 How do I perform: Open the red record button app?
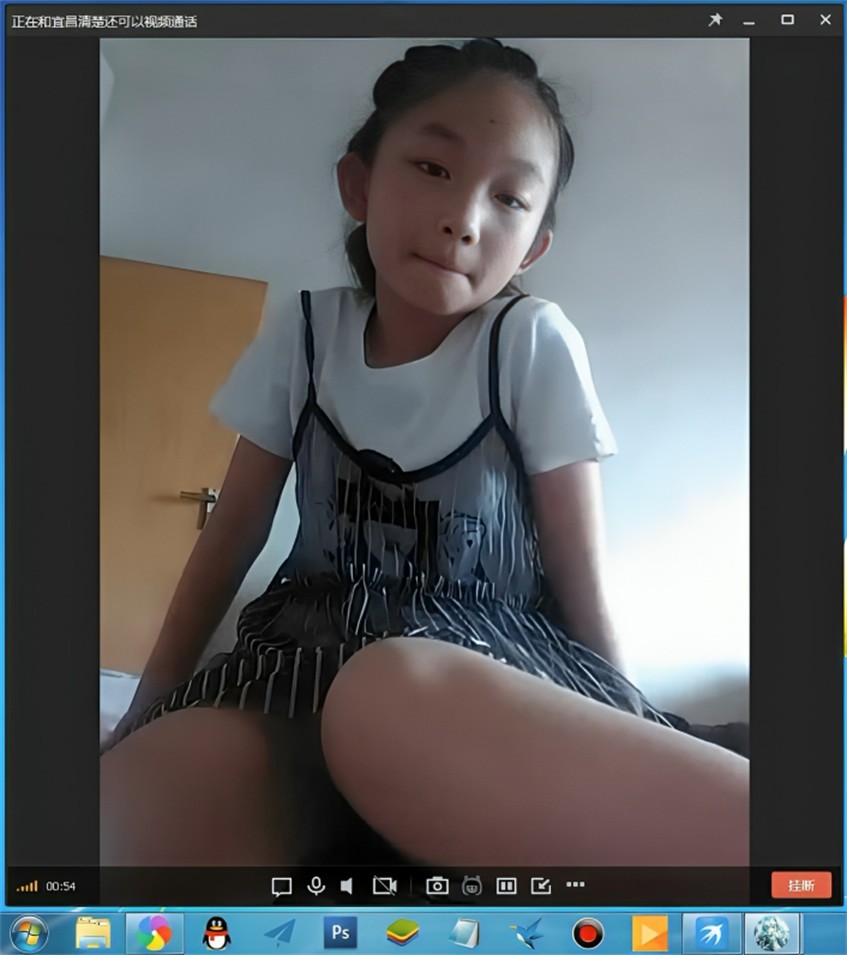tap(588, 933)
